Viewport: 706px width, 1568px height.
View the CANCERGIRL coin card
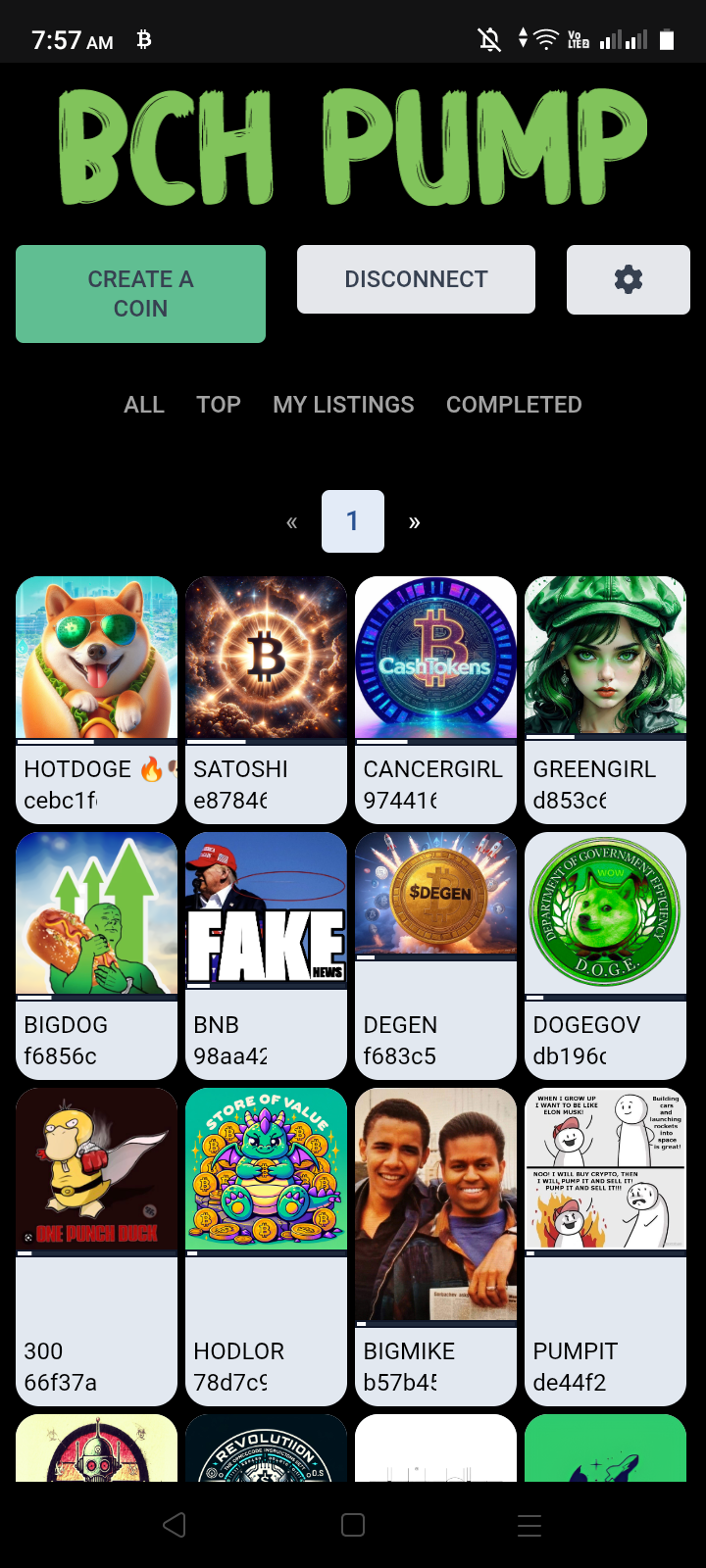click(x=435, y=700)
